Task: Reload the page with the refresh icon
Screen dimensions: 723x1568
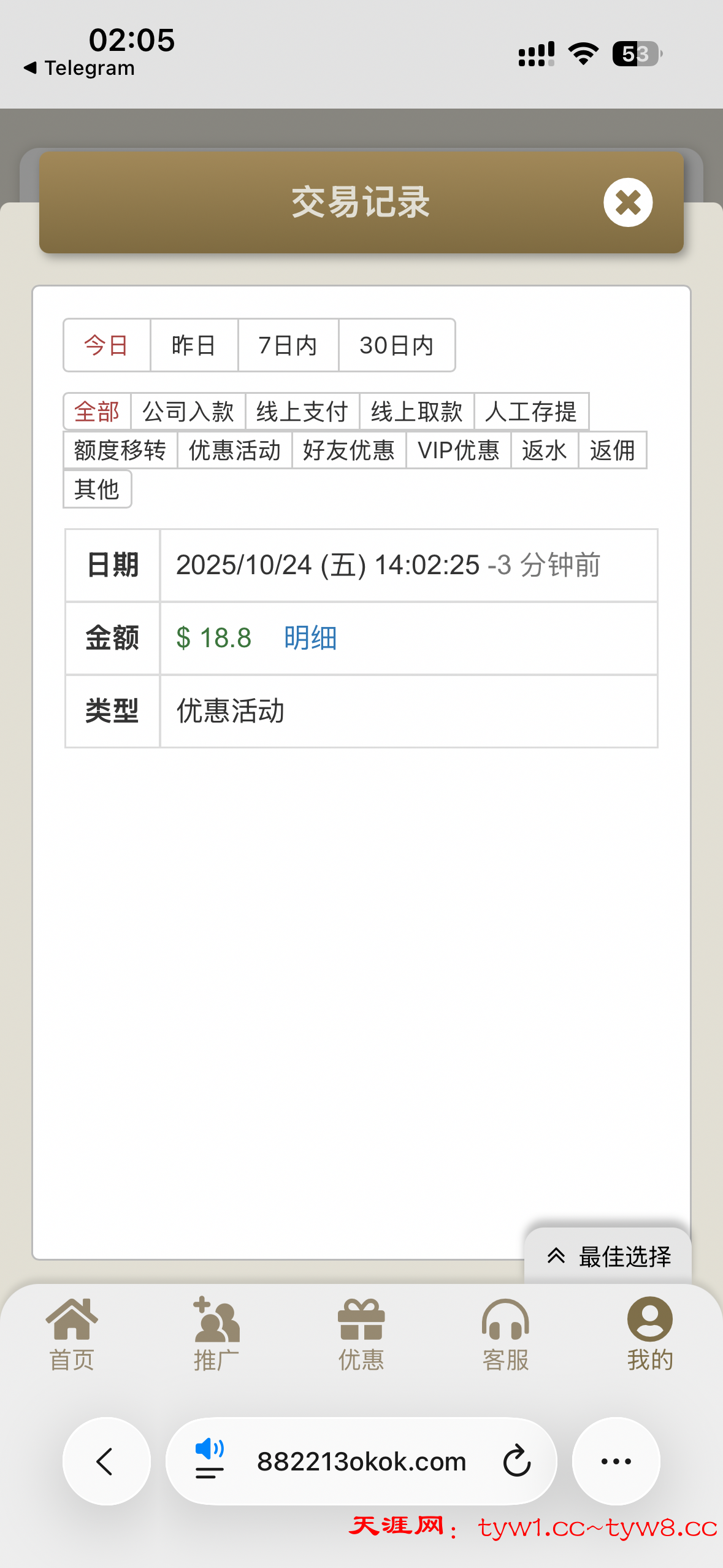Action: pyautogui.click(x=516, y=1461)
